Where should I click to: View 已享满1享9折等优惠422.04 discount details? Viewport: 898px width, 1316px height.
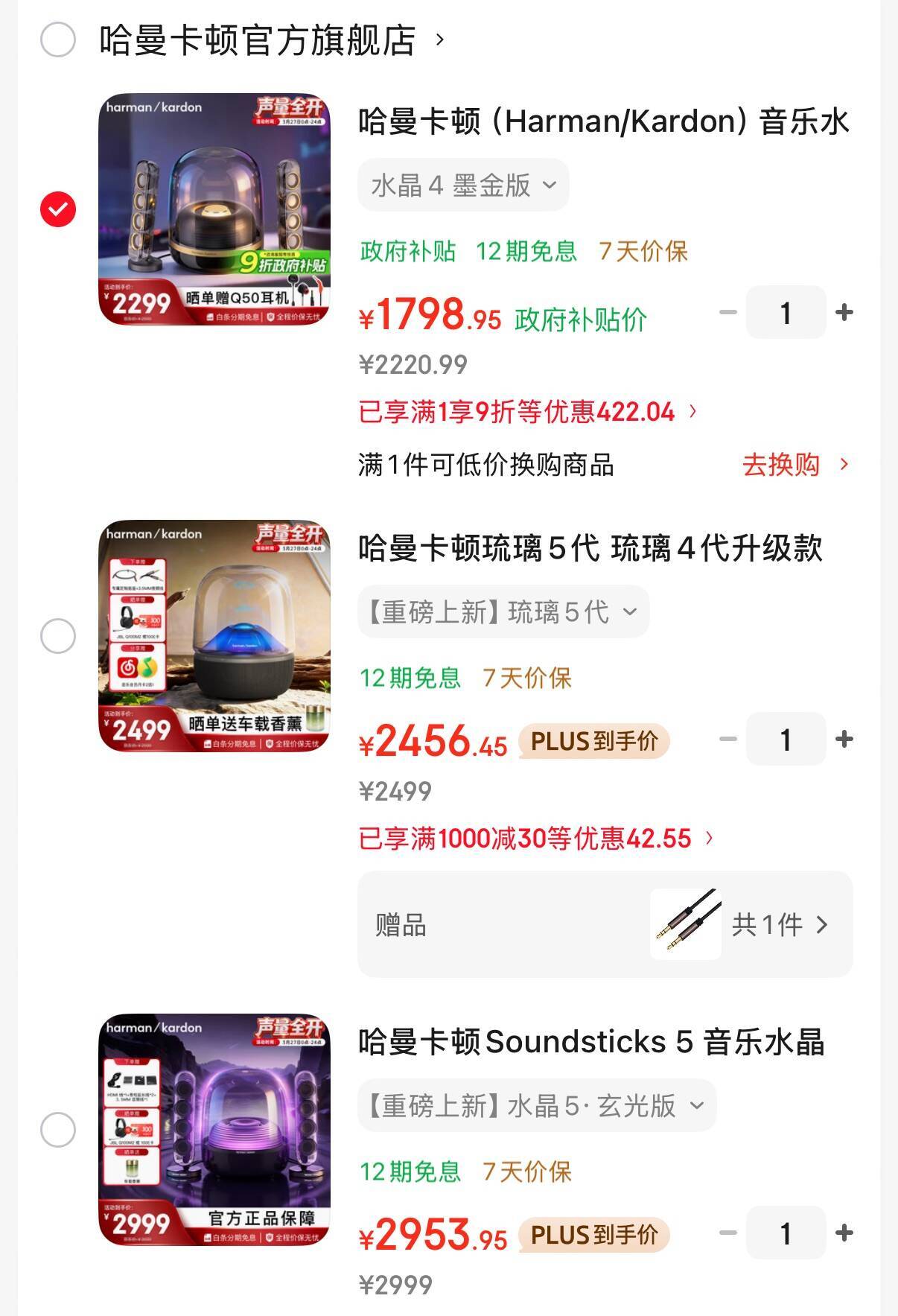tap(527, 411)
